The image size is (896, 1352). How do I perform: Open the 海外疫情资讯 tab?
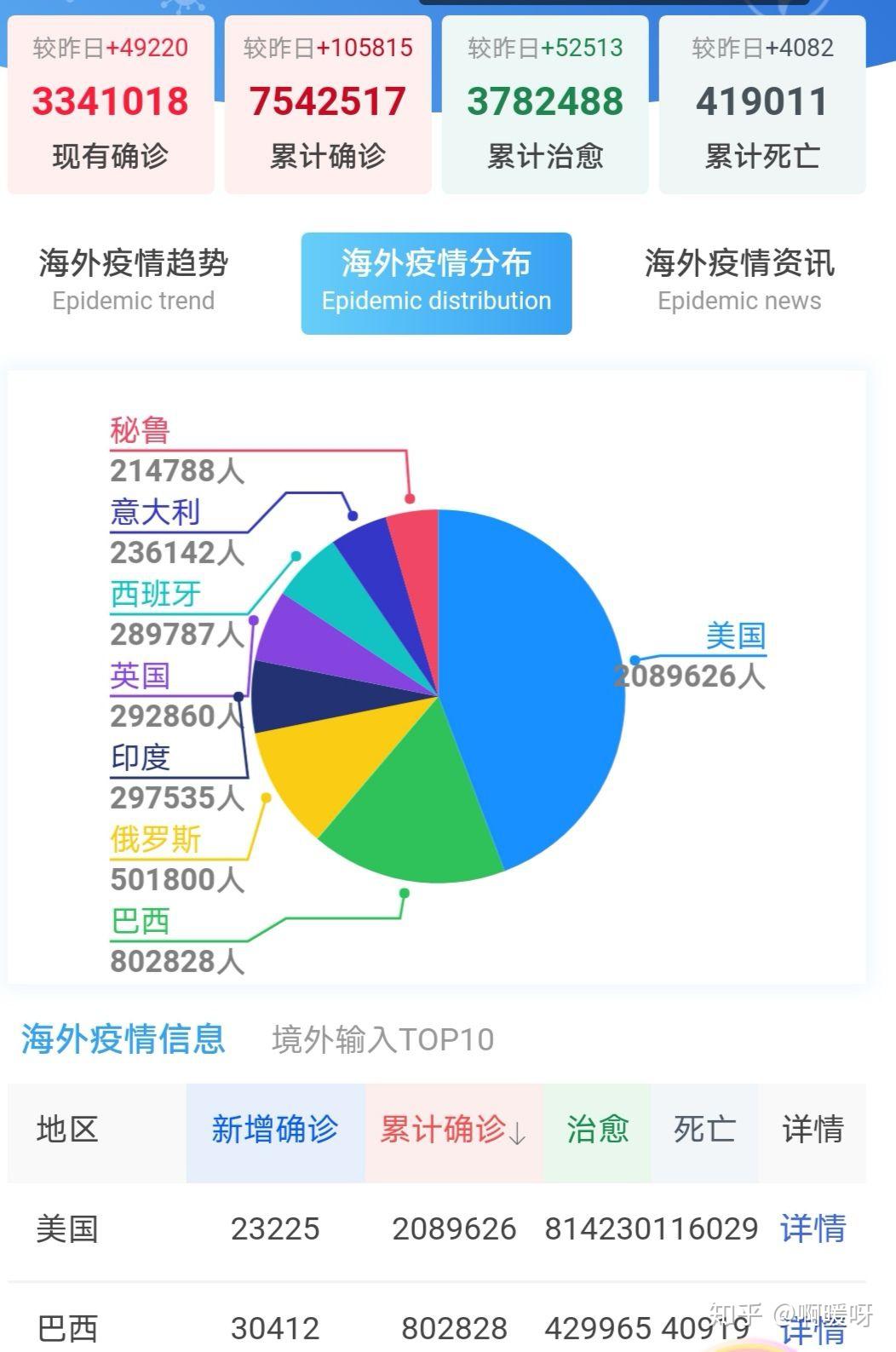(738, 280)
